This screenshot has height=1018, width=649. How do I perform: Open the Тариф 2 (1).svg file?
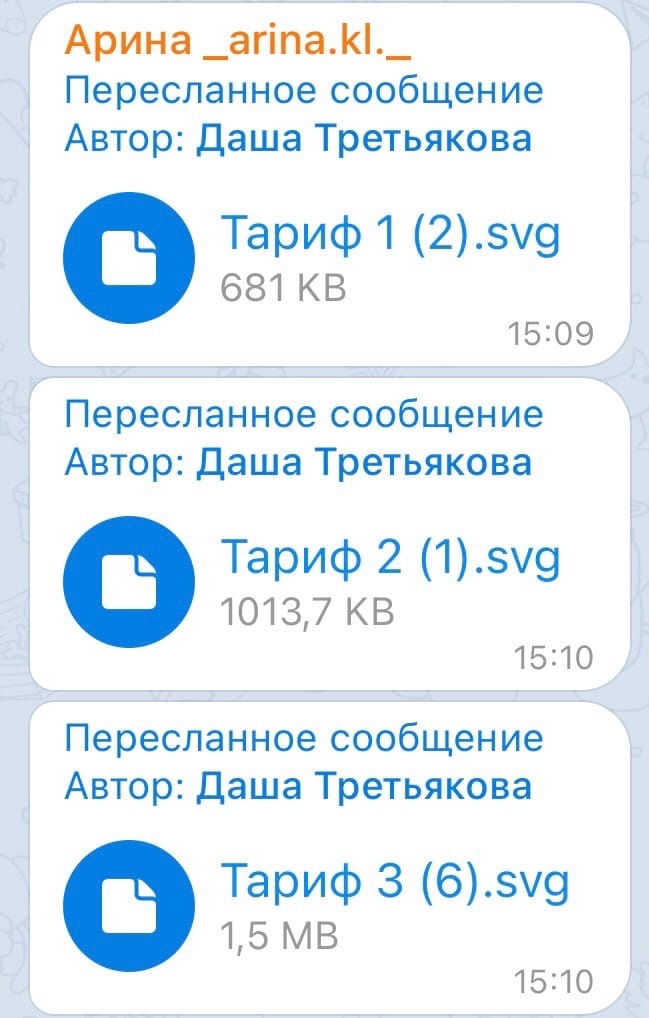pyautogui.click(x=130, y=580)
